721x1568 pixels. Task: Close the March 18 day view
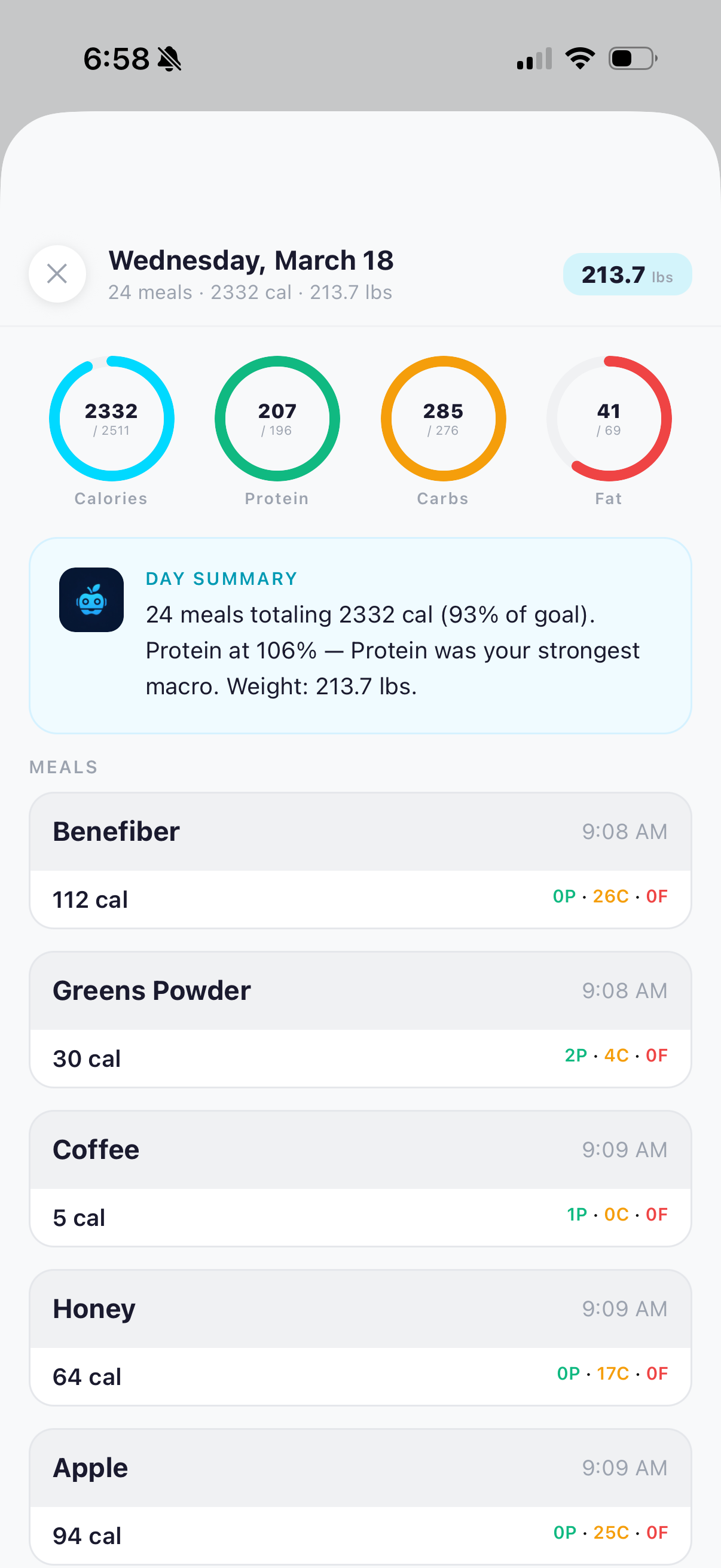click(57, 274)
